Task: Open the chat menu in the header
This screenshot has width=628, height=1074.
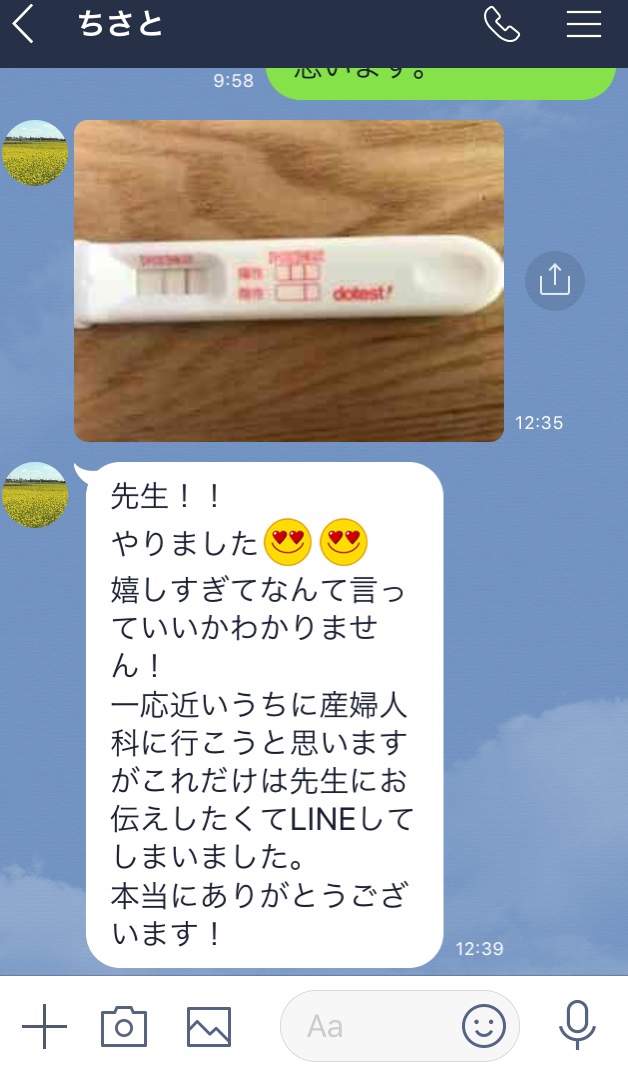Action: coord(583,25)
